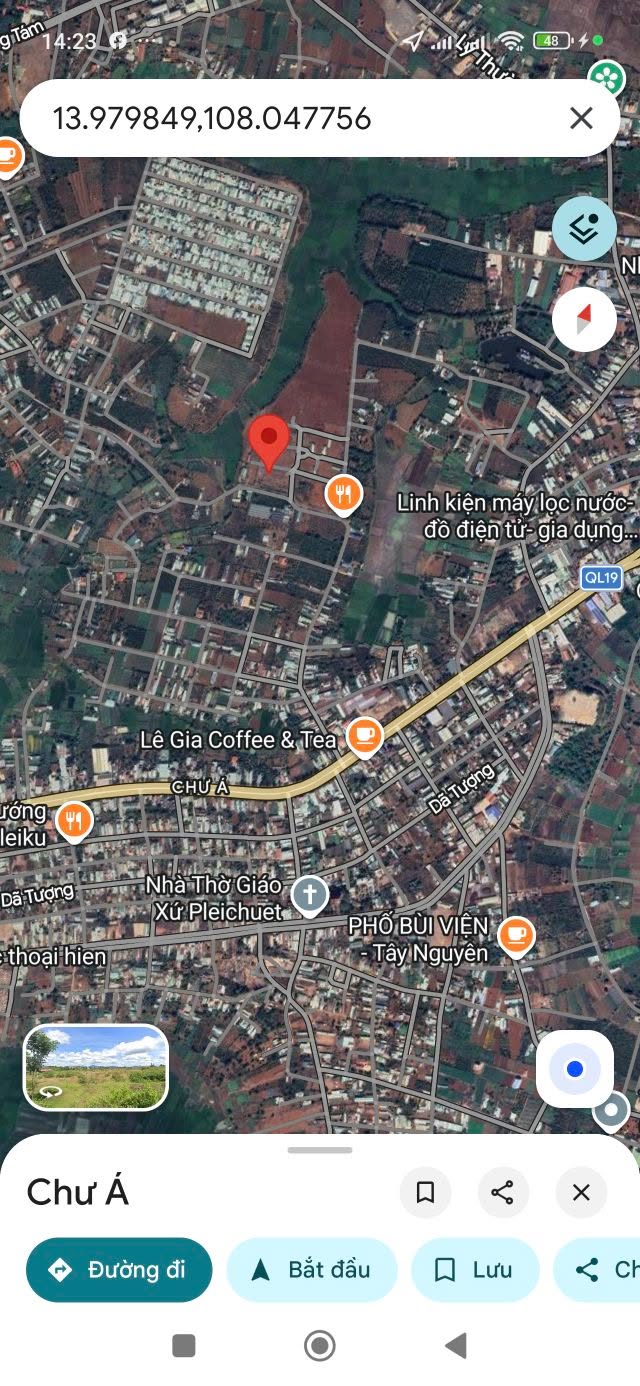Image resolution: width=640 pixels, height=1386 pixels.
Task: Open Lê Gia Coffee & Tea marker
Action: click(x=364, y=737)
